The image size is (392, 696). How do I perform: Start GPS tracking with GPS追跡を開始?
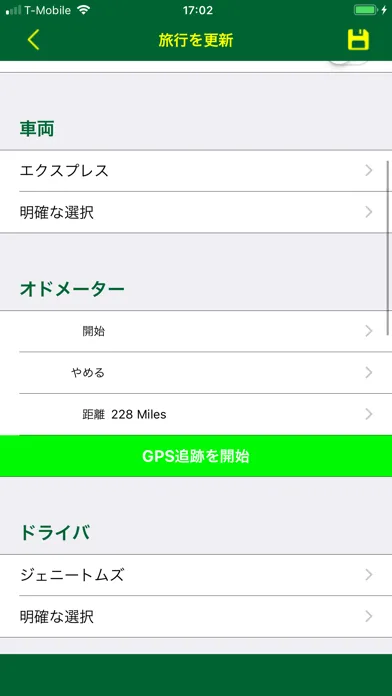[x=196, y=456]
